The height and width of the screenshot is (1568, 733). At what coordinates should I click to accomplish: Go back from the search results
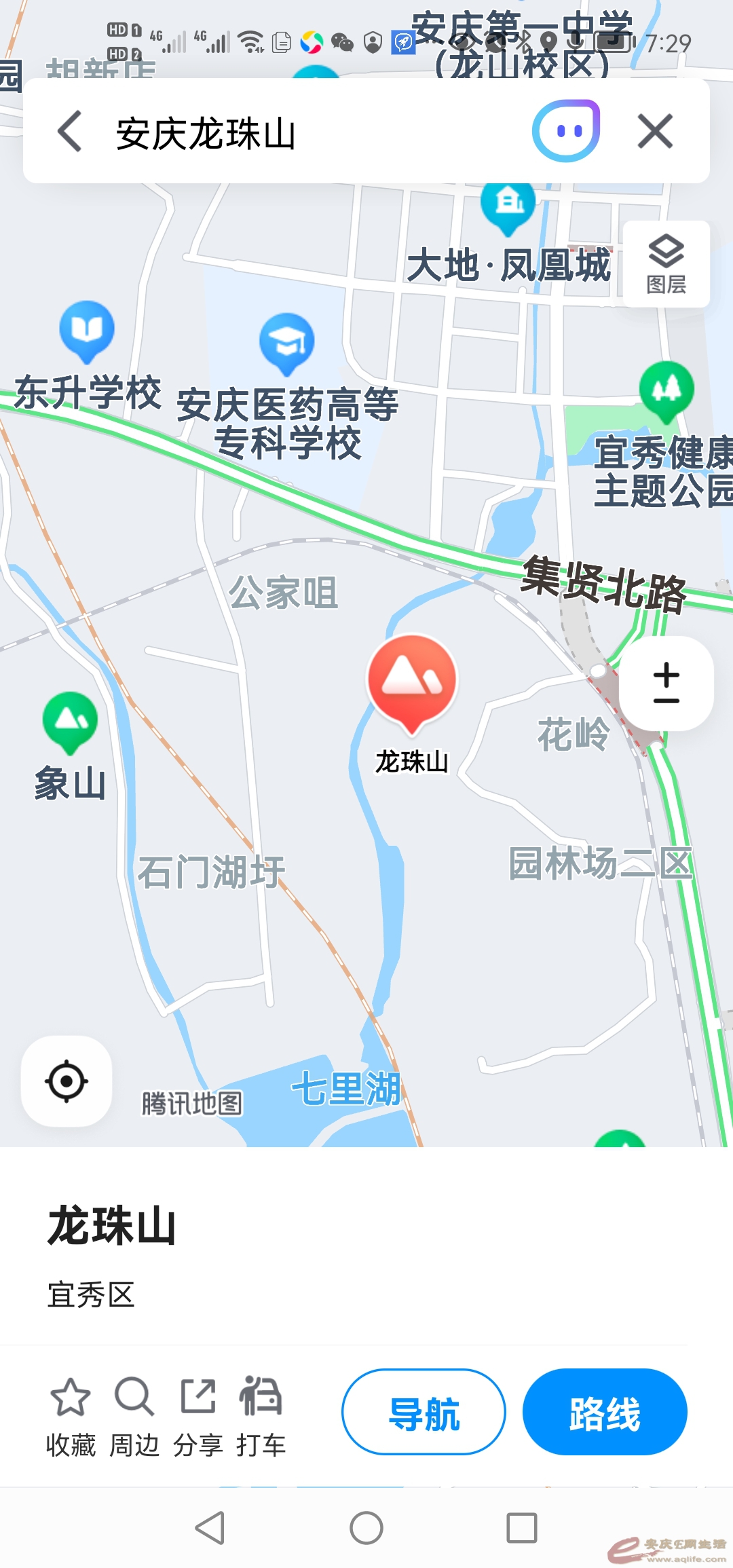[71, 131]
